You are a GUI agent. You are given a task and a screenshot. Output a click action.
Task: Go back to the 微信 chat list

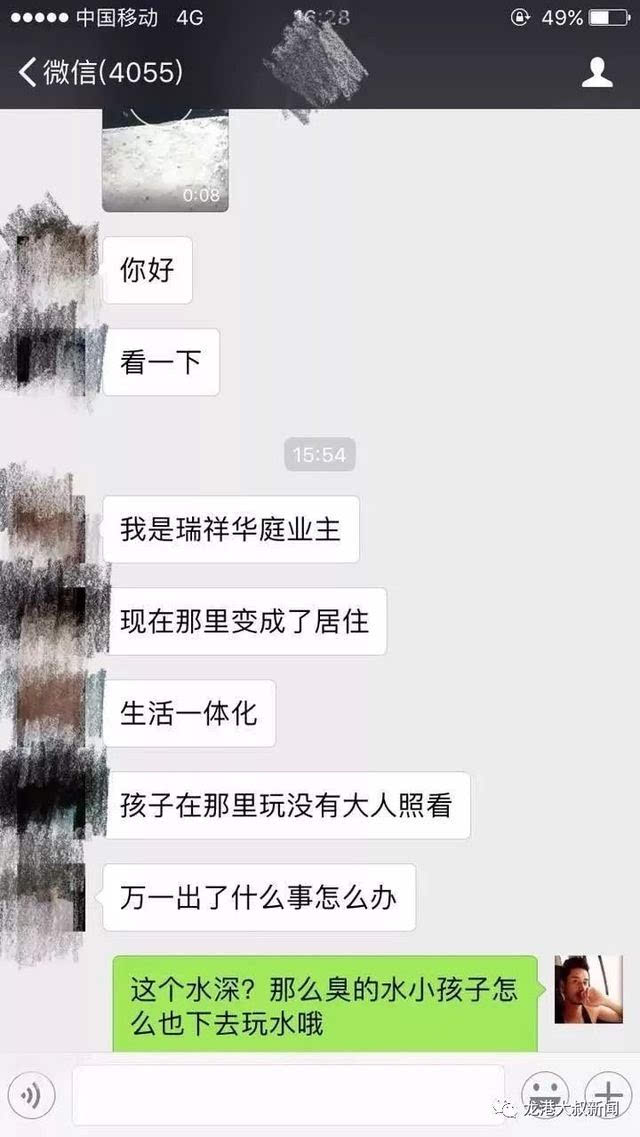coord(100,72)
